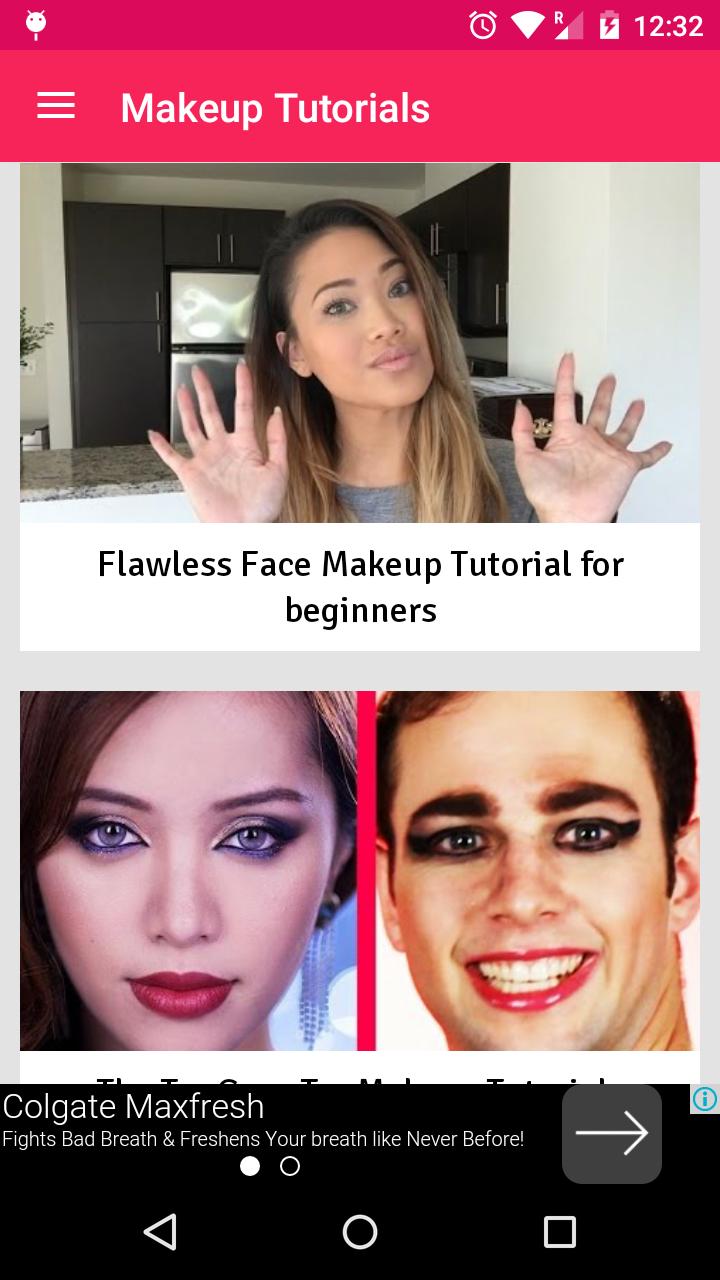Open the Colgate Maxfresh advertisement

click(x=133, y=1106)
